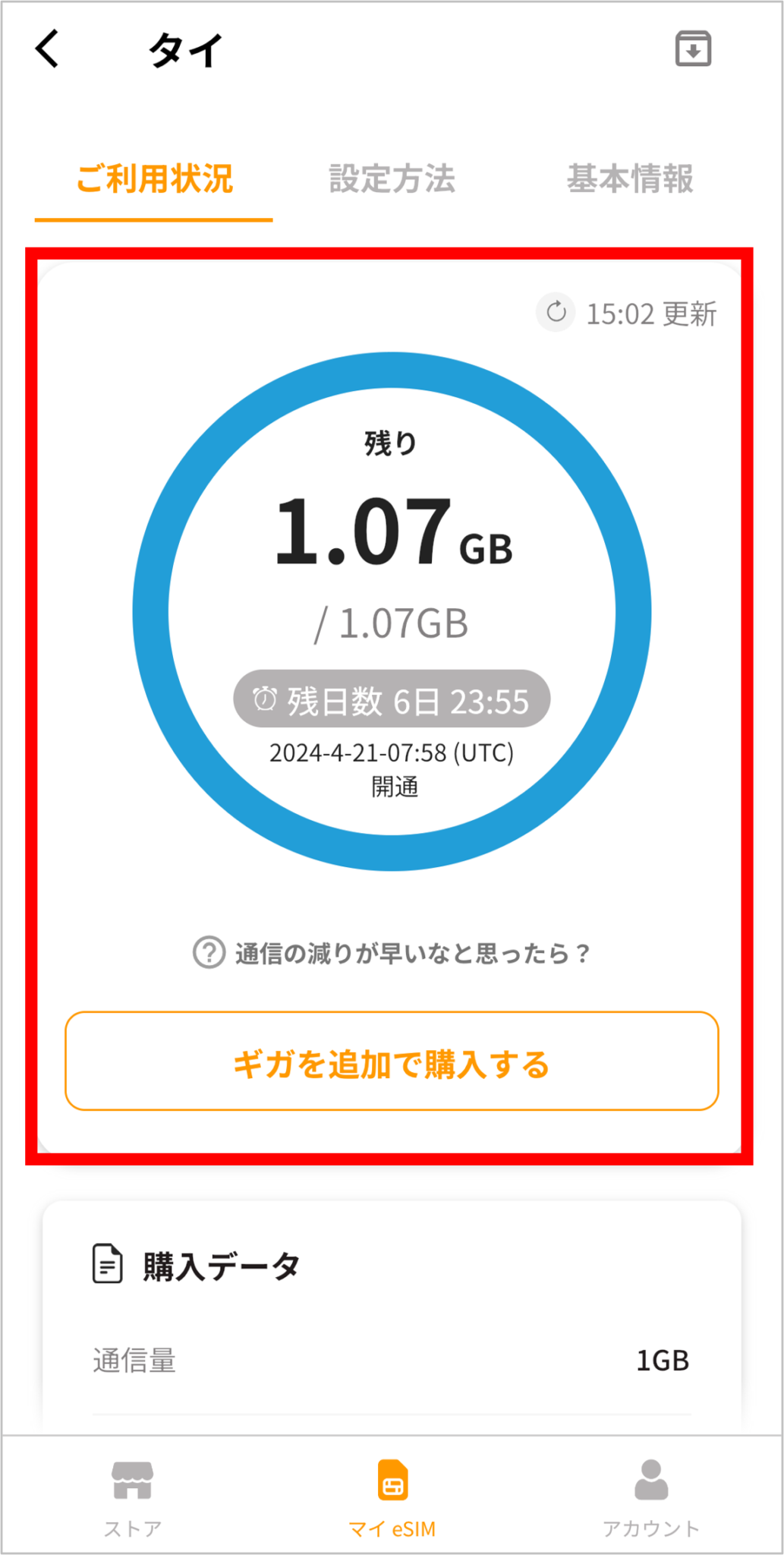The width and height of the screenshot is (784, 1555).
Task: Tap ギガを追加で購入する button
Action: pos(392,1061)
